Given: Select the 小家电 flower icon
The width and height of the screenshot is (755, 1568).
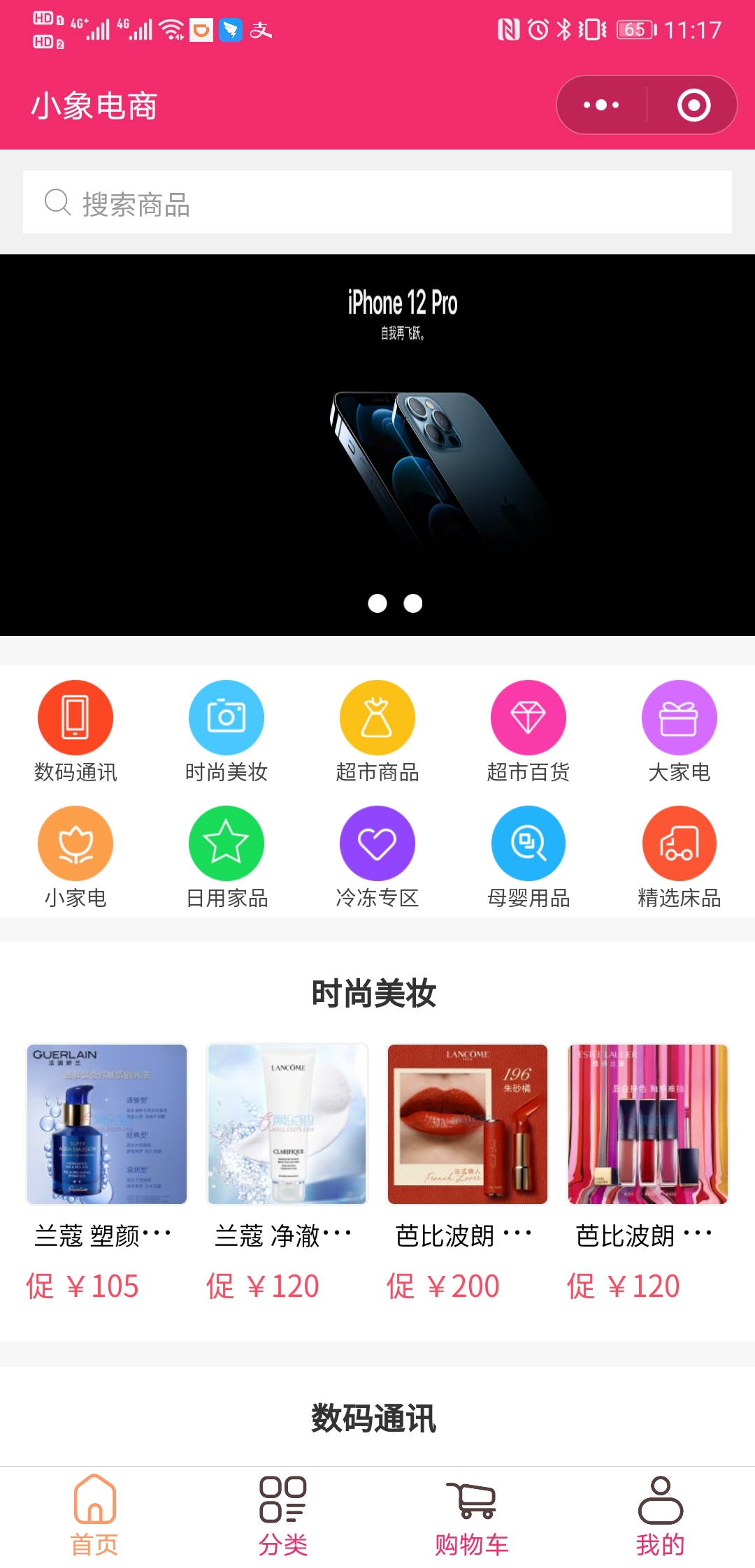Looking at the screenshot, I should pyautogui.click(x=75, y=843).
